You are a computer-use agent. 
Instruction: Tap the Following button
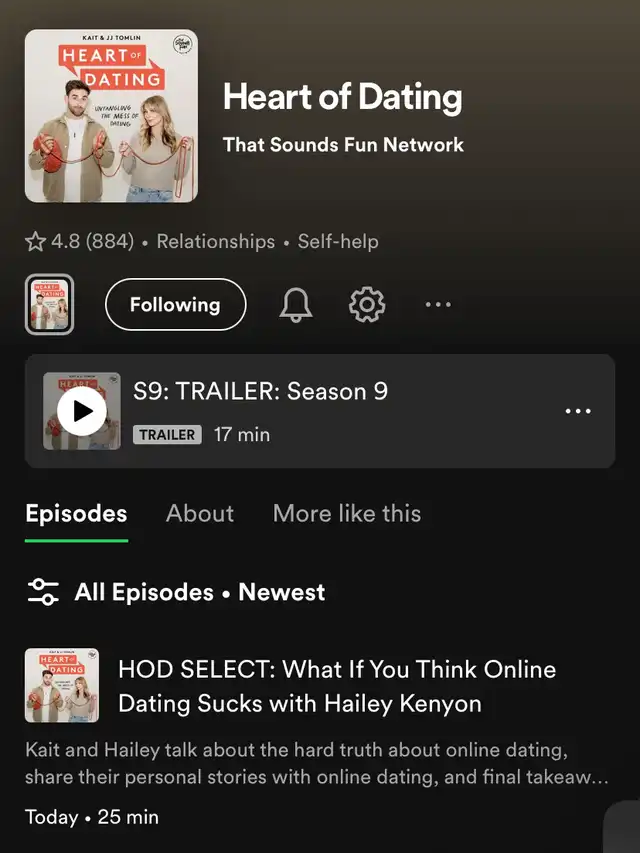[x=175, y=304]
